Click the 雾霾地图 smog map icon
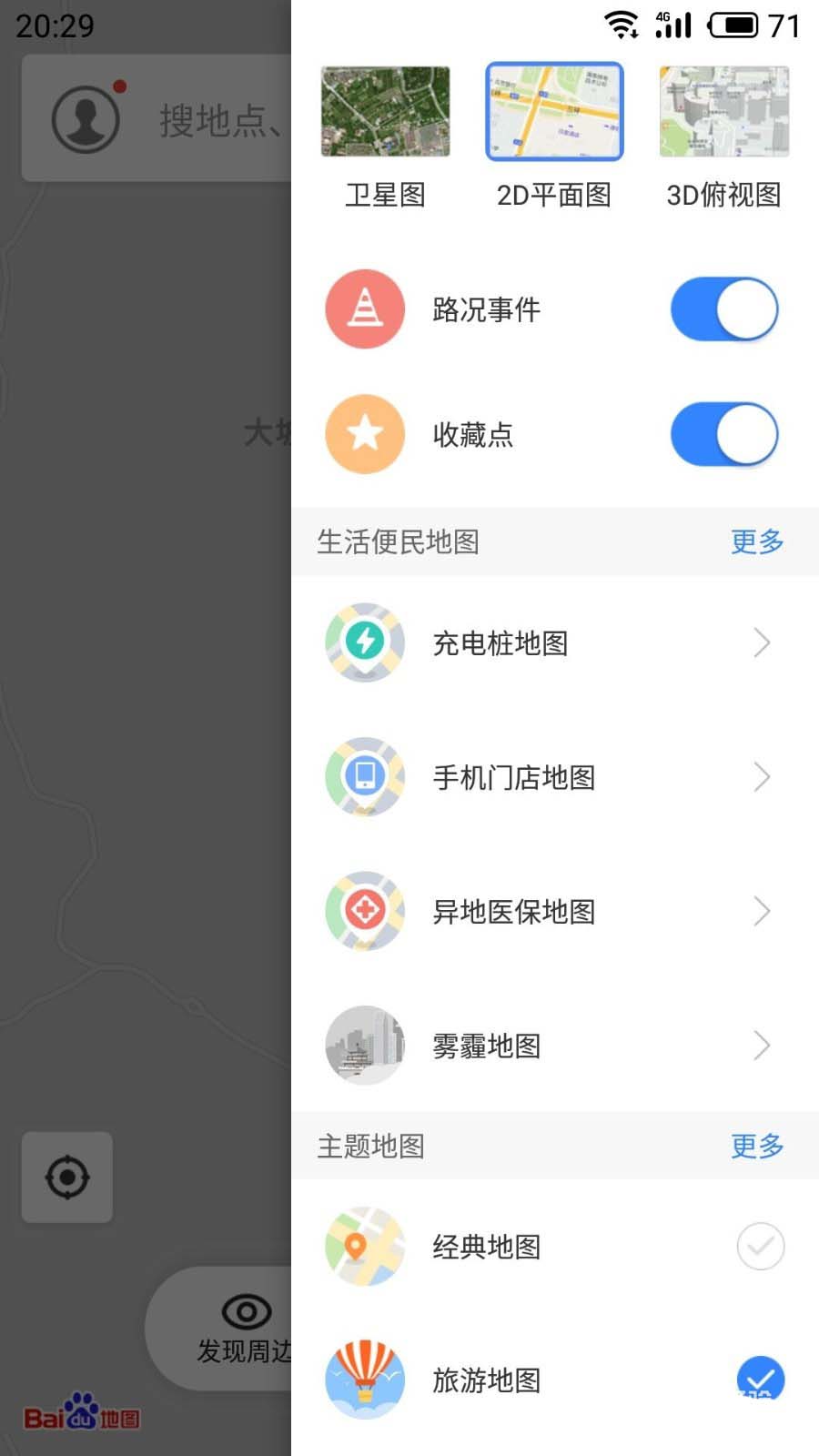The width and height of the screenshot is (819, 1456). [364, 1046]
